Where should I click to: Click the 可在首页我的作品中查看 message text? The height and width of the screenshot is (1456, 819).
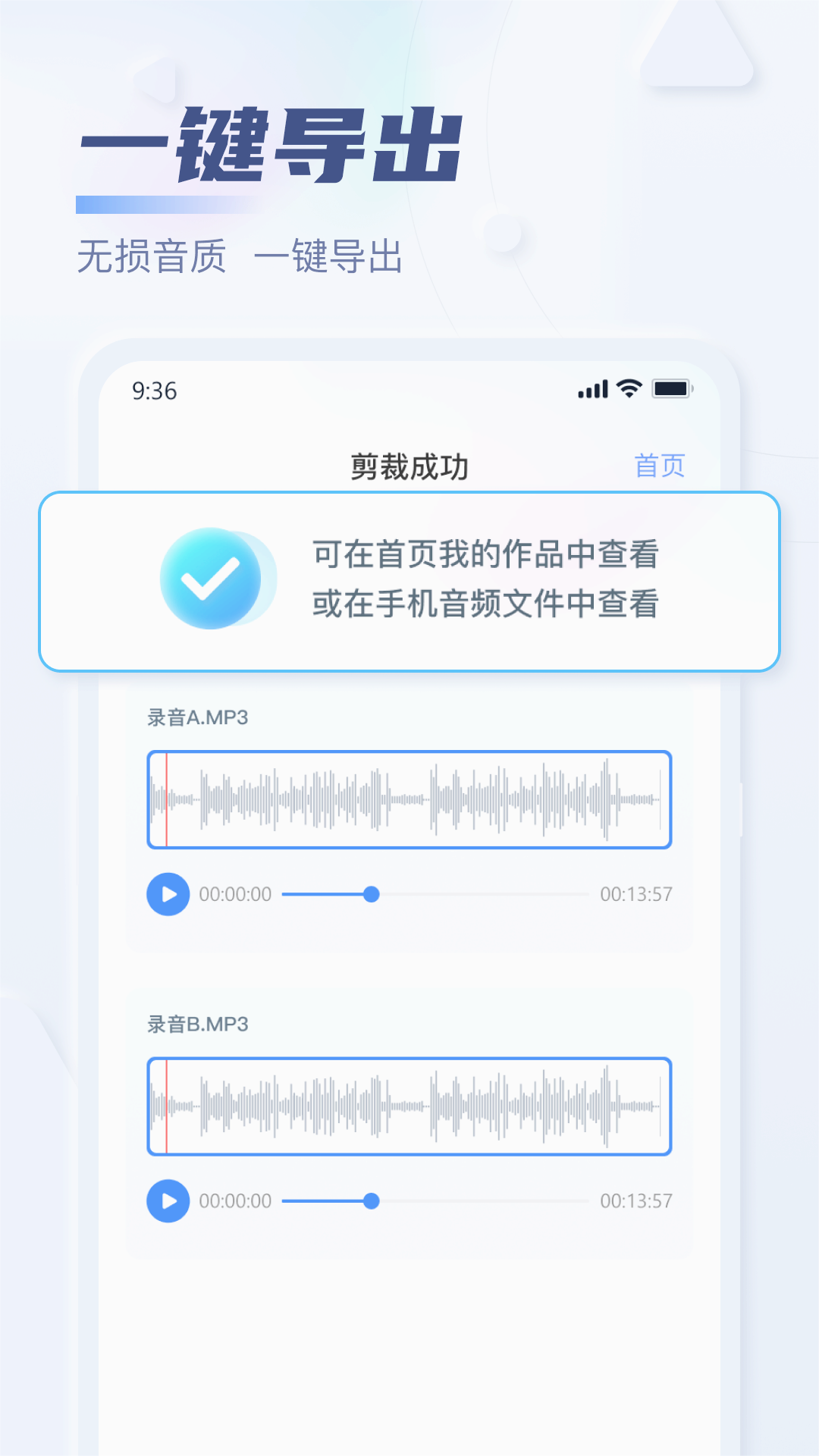click(485, 555)
